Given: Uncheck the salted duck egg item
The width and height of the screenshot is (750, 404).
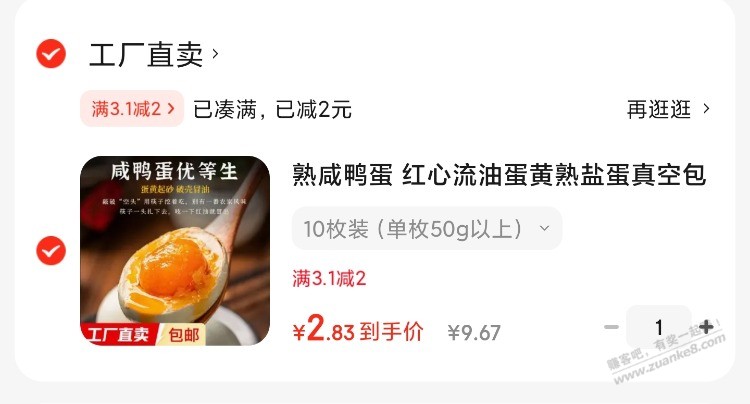Looking at the screenshot, I should (x=51, y=251).
